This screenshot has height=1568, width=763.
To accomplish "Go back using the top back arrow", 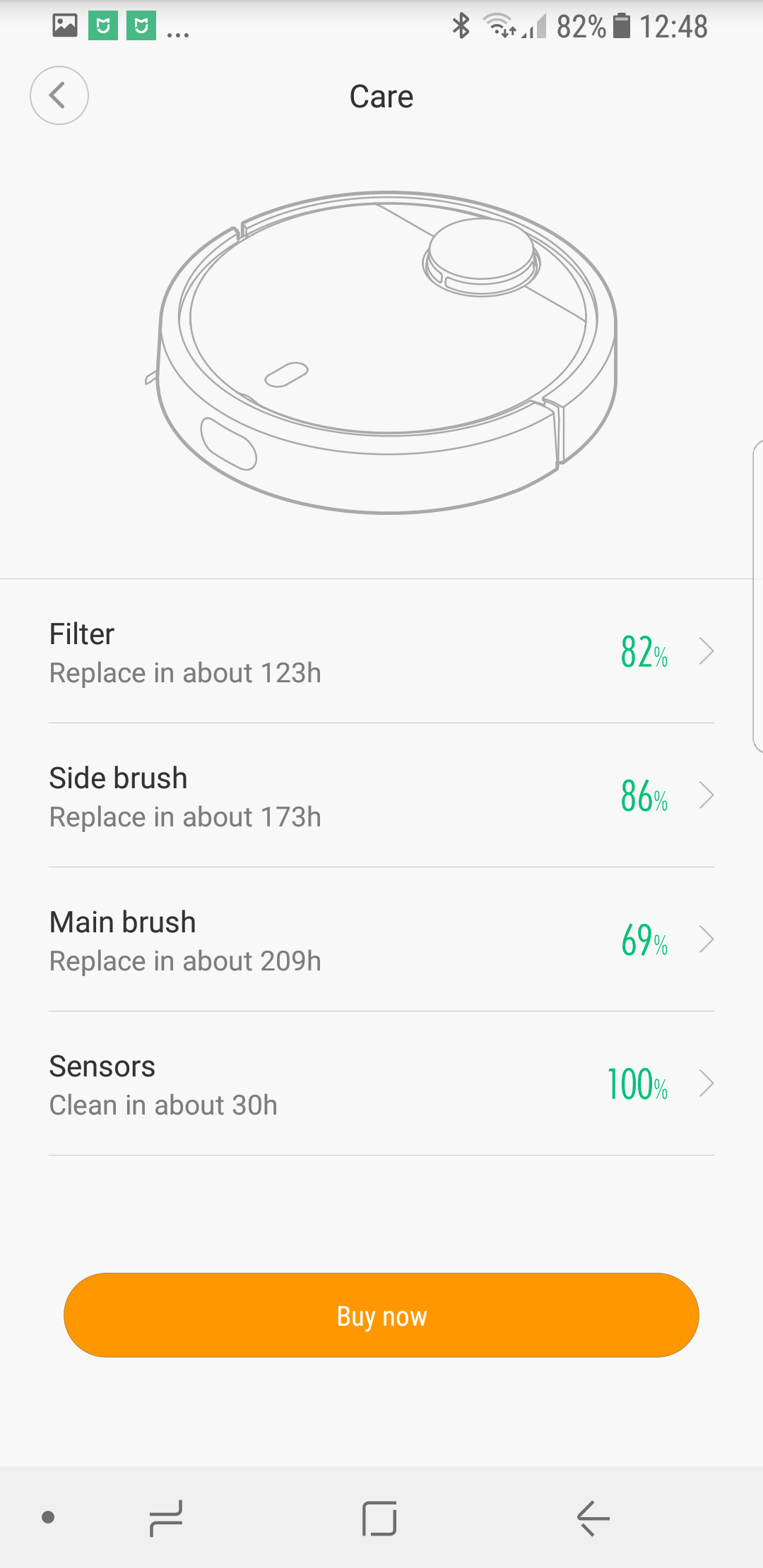I will (x=59, y=95).
